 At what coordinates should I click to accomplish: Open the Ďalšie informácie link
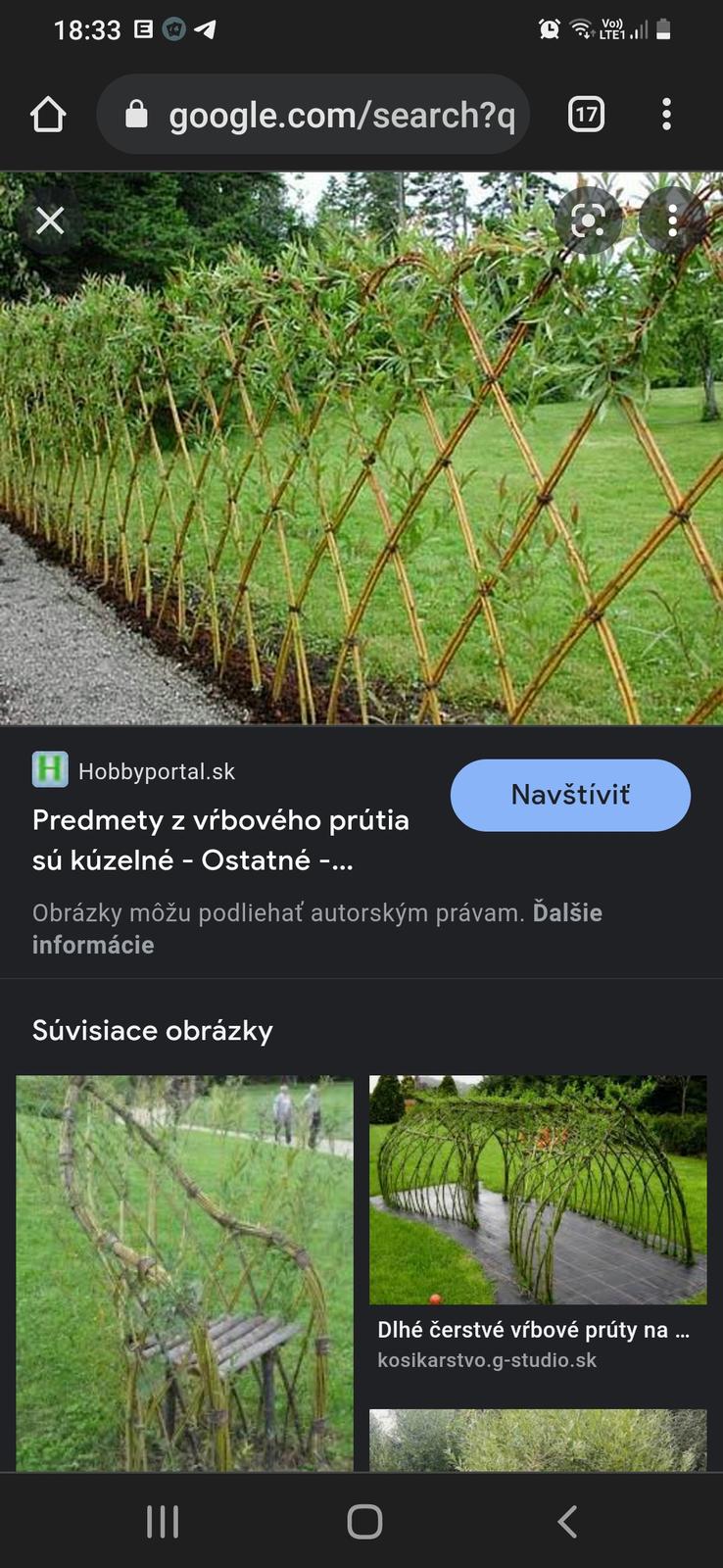click(93, 945)
